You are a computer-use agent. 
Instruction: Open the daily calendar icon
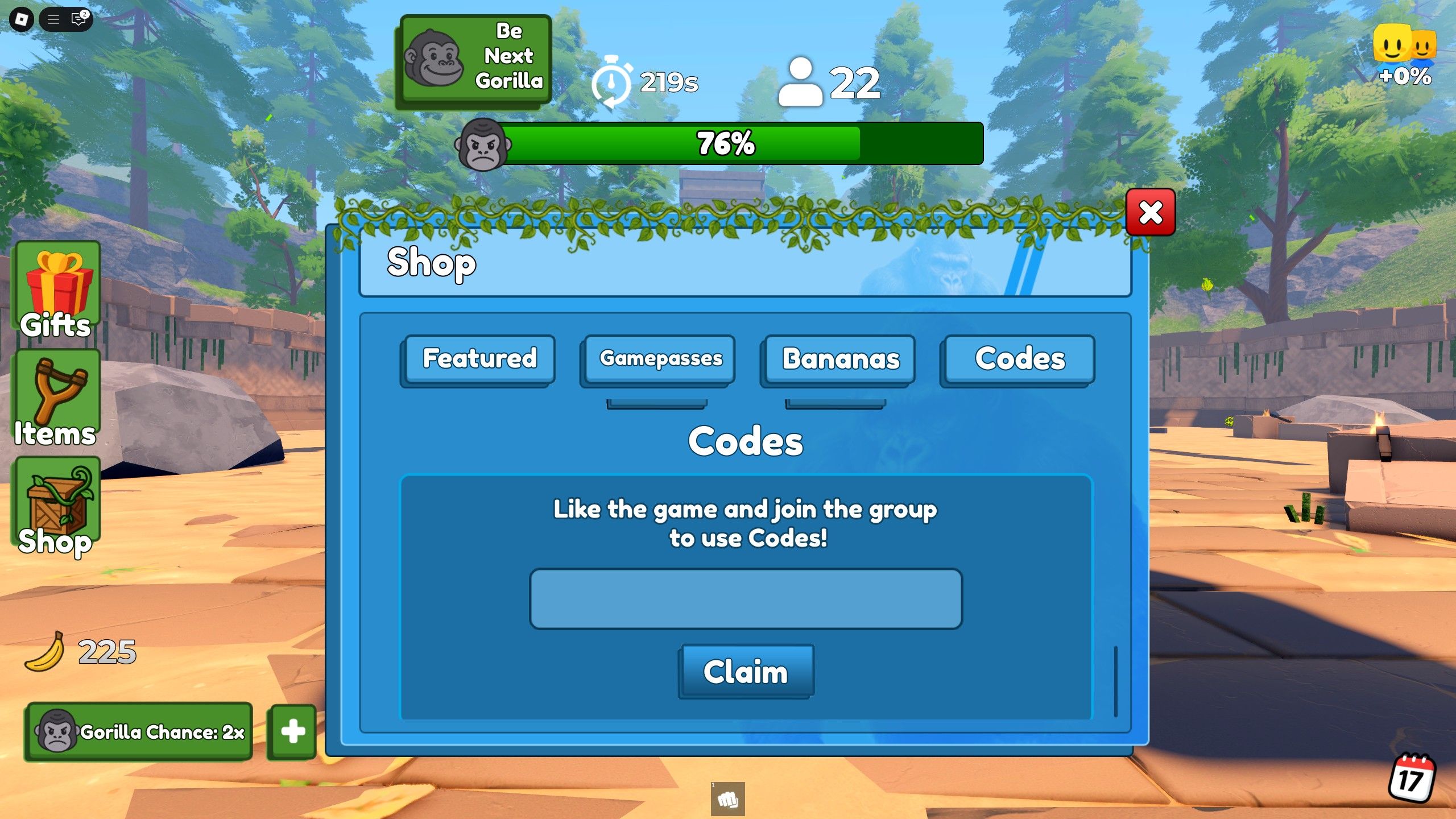(x=1412, y=777)
